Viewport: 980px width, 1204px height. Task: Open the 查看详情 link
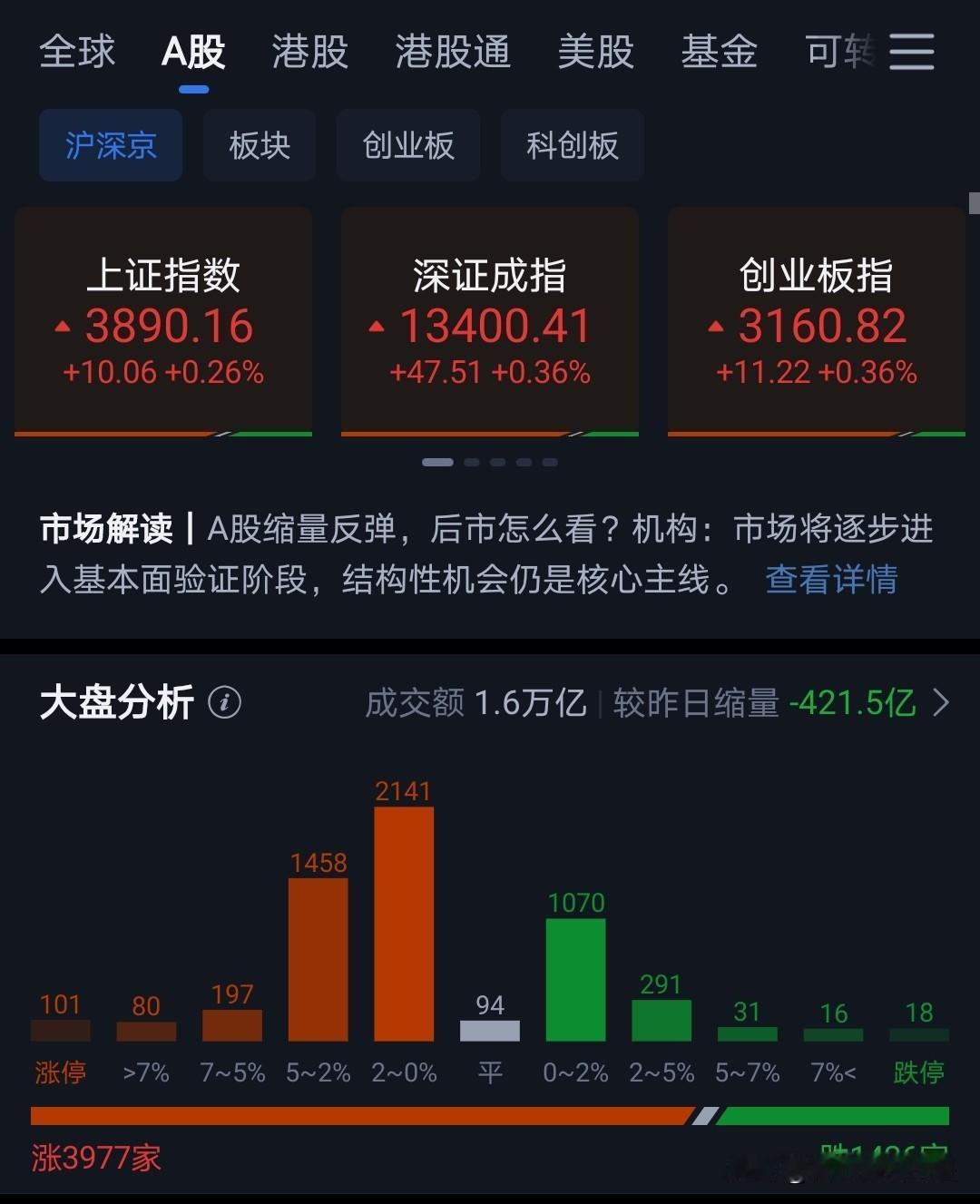pos(830,580)
